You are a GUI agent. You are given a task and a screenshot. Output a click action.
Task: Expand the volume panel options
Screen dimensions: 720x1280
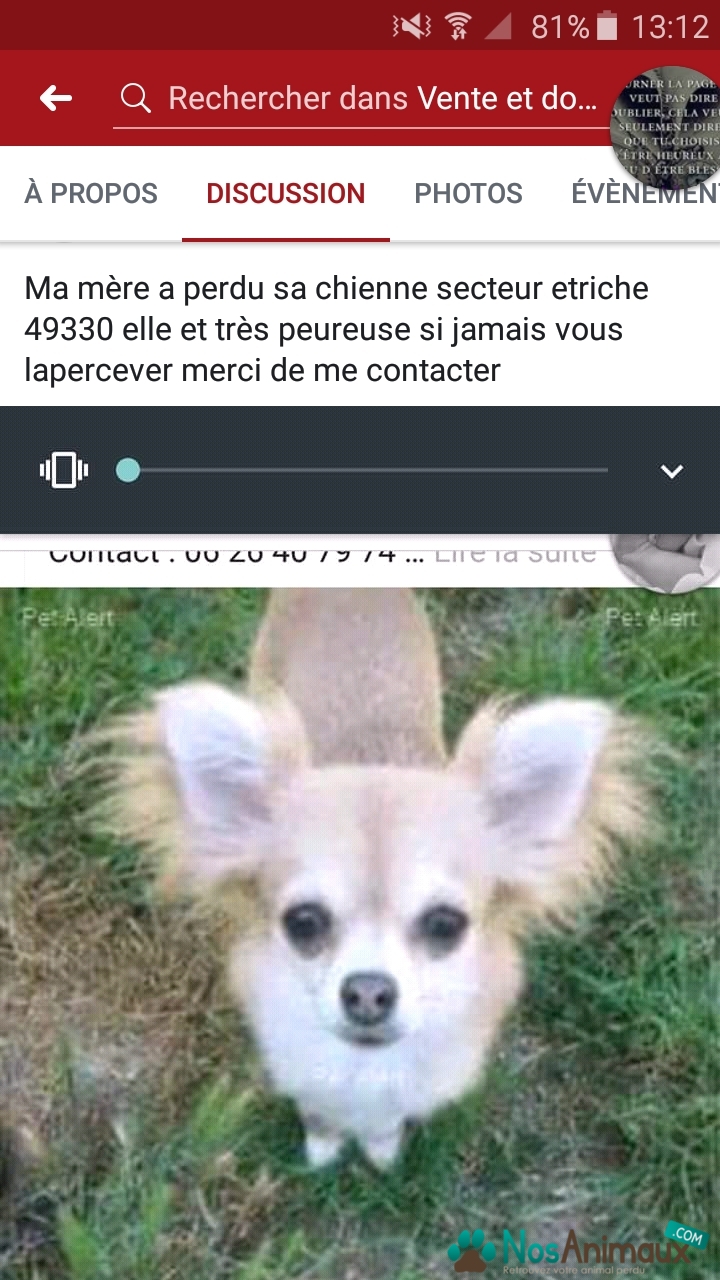(672, 471)
